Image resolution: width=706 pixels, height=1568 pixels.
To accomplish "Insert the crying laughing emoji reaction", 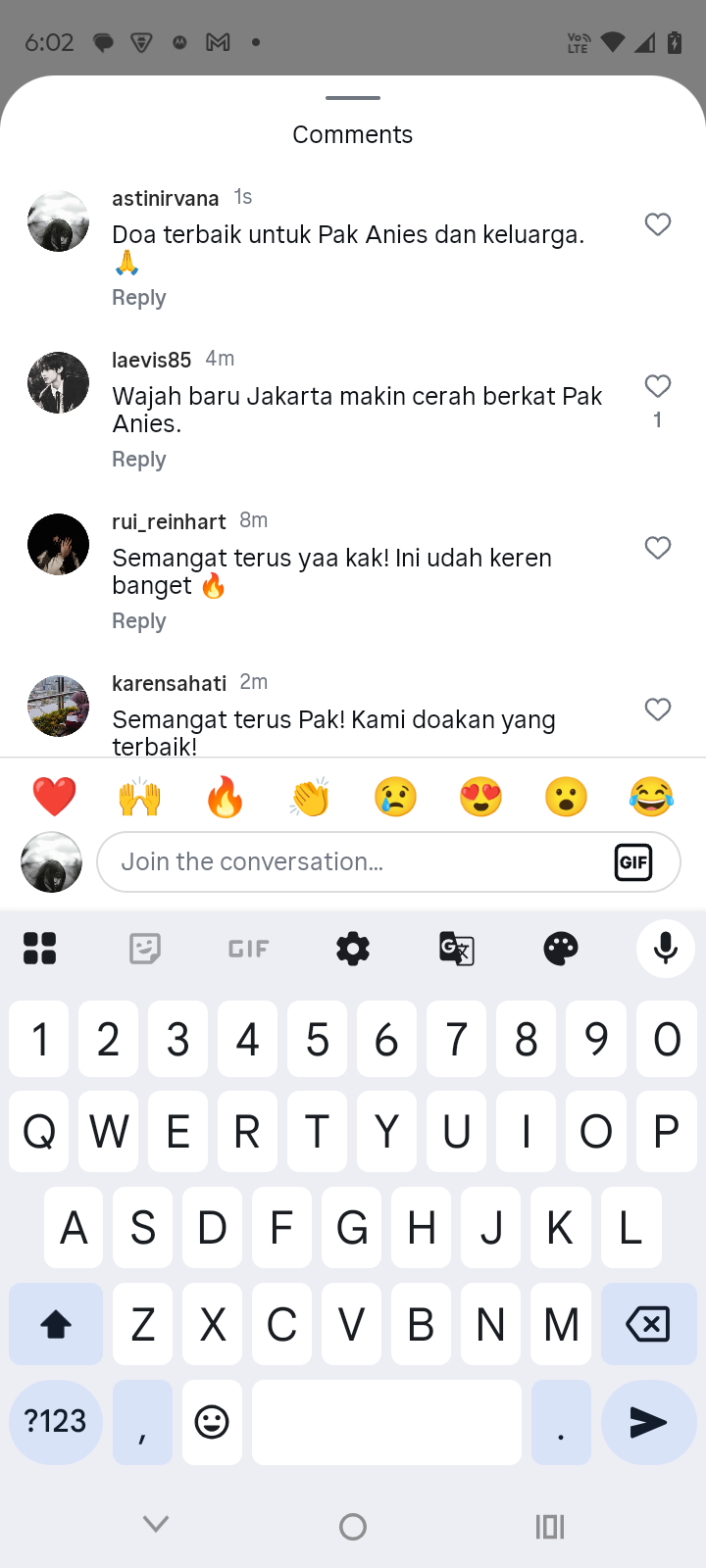I will pyautogui.click(x=651, y=797).
